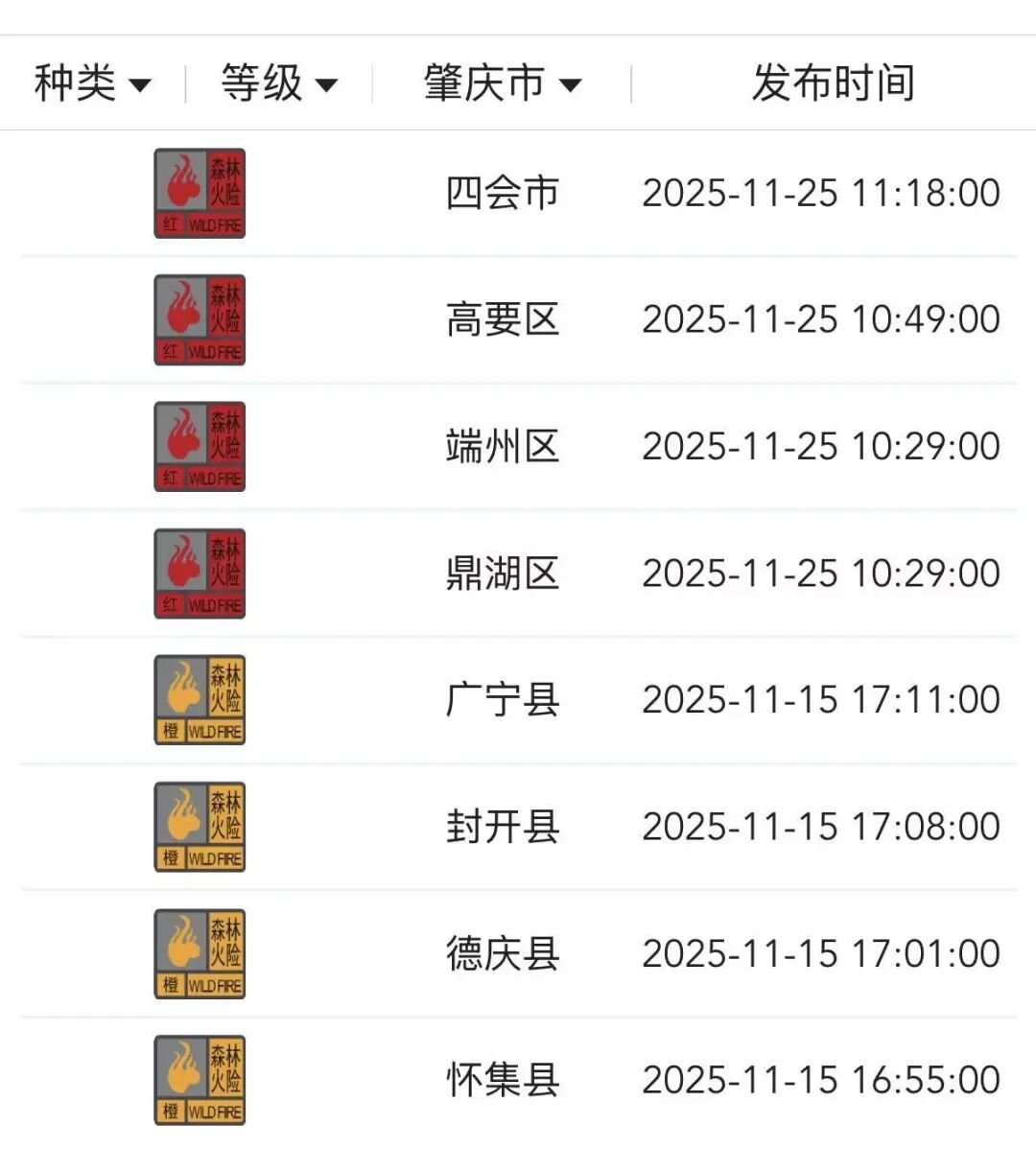Open the 怀集县 wildfire warning details
The width and height of the screenshot is (1036, 1172).
point(503,1080)
